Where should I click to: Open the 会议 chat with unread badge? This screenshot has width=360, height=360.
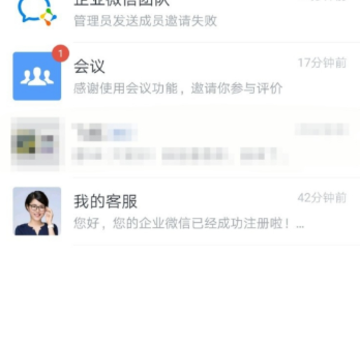[x=180, y=76]
